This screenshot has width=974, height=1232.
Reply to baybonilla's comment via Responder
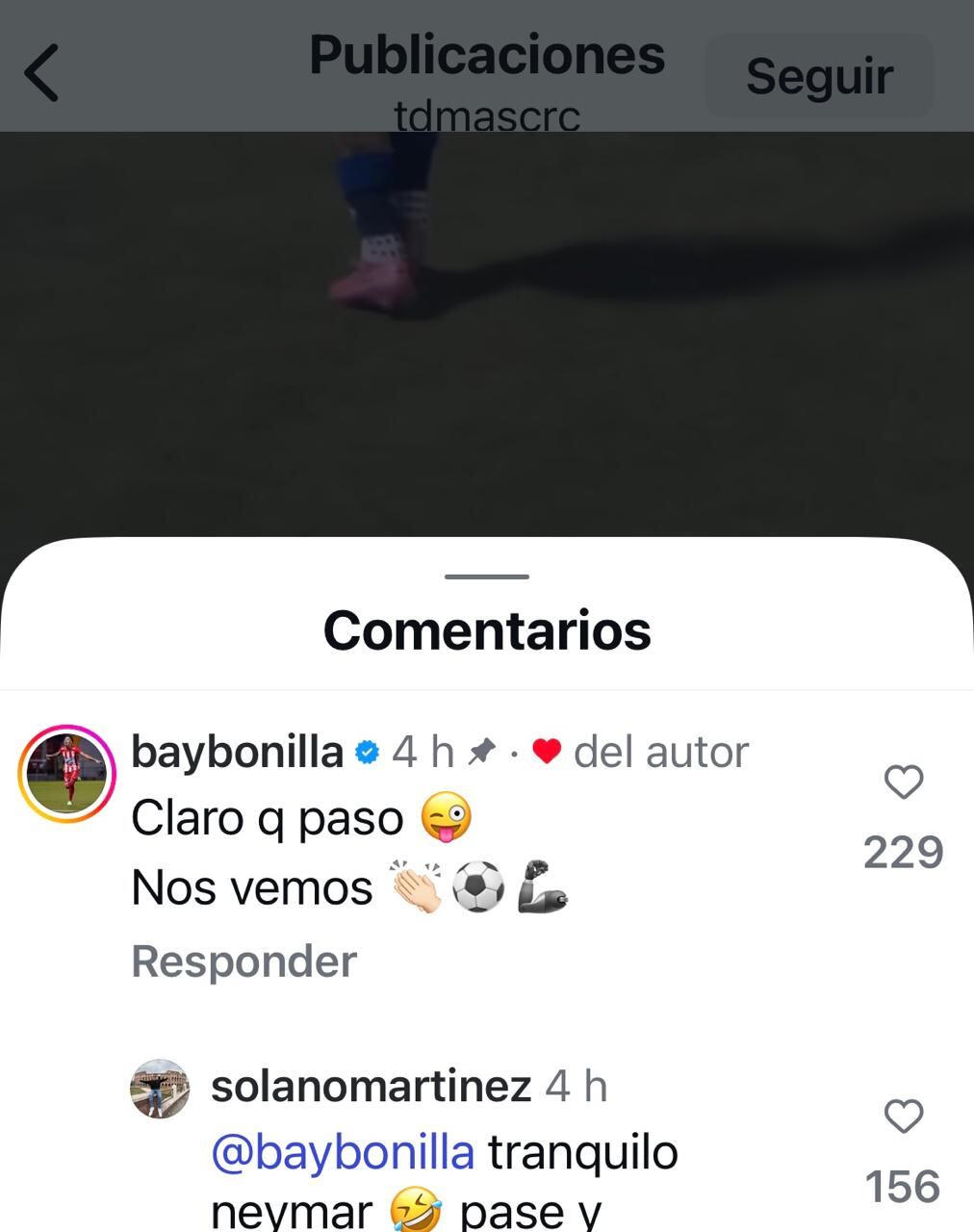[x=243, y=961]
